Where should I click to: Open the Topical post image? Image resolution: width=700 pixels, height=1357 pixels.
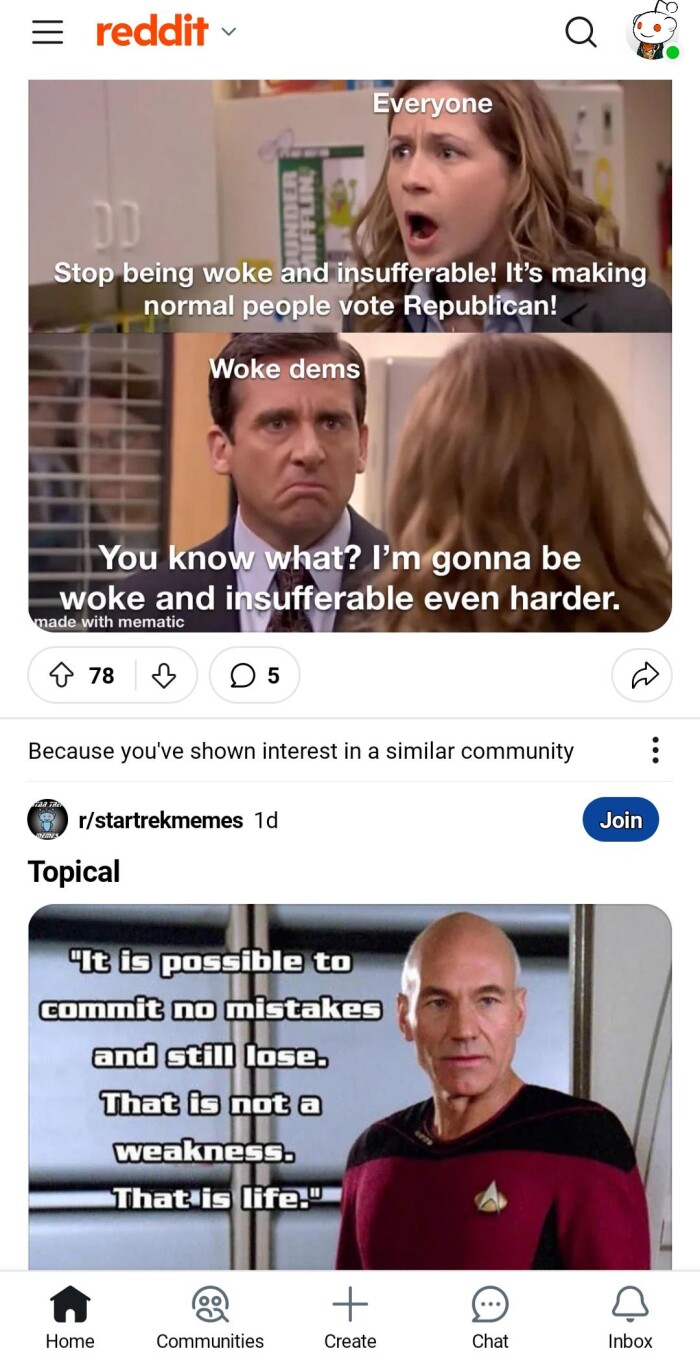(350, 1085)
